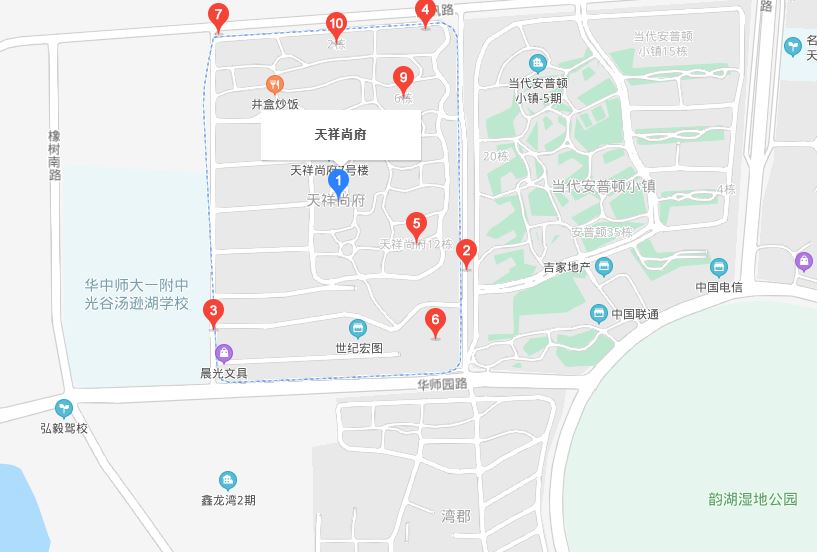Open the 晨光文具 shop POI
Screen dimensions: 817x552
pos(224,353)
